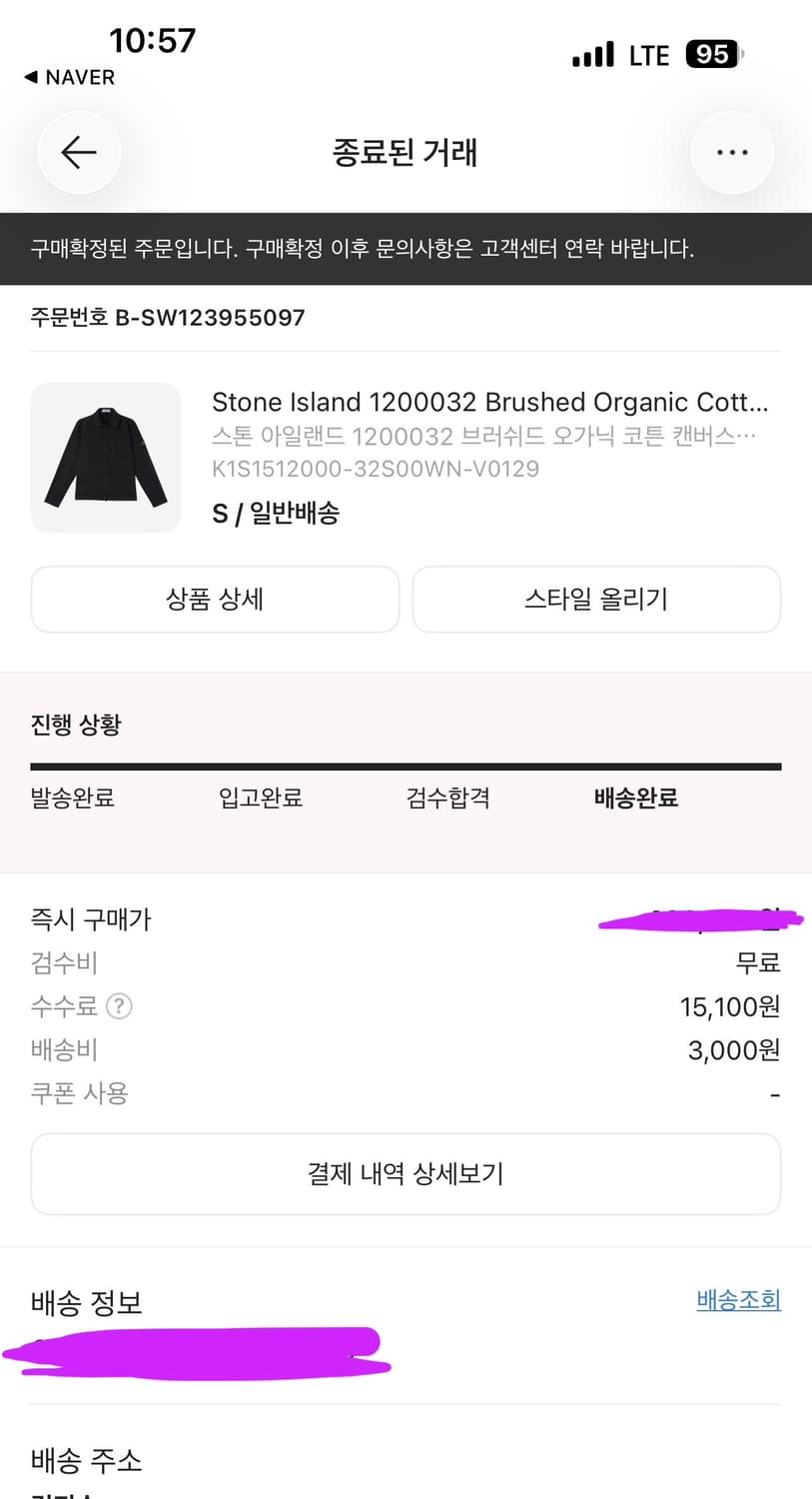Tap the progress bar above delivery stages

point(406,765)
